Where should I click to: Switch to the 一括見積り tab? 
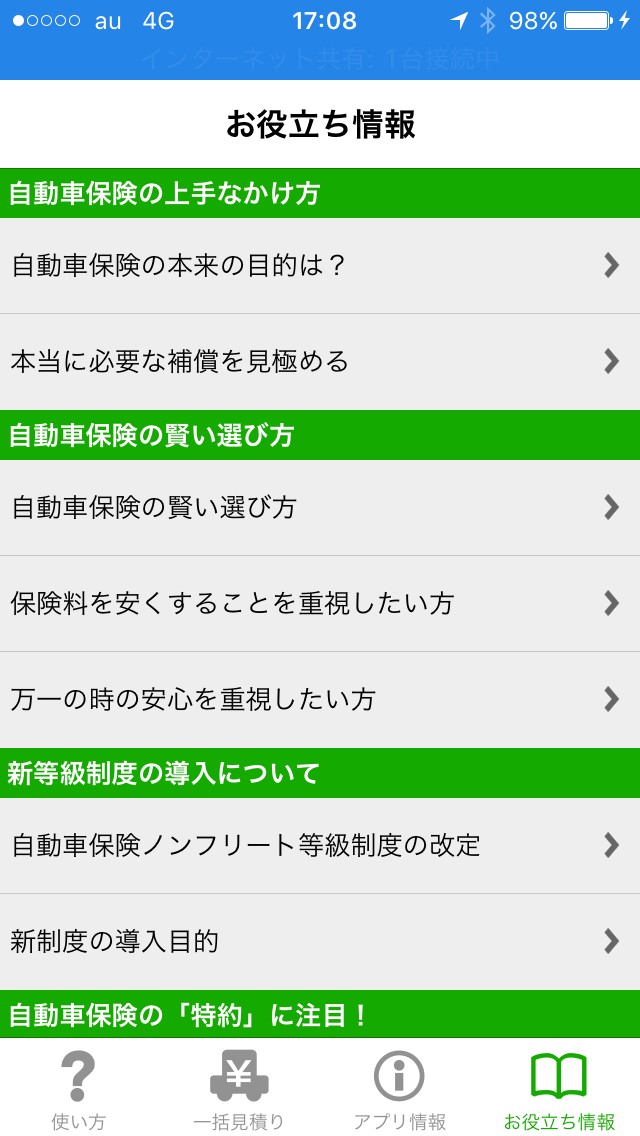[239, 1090]
